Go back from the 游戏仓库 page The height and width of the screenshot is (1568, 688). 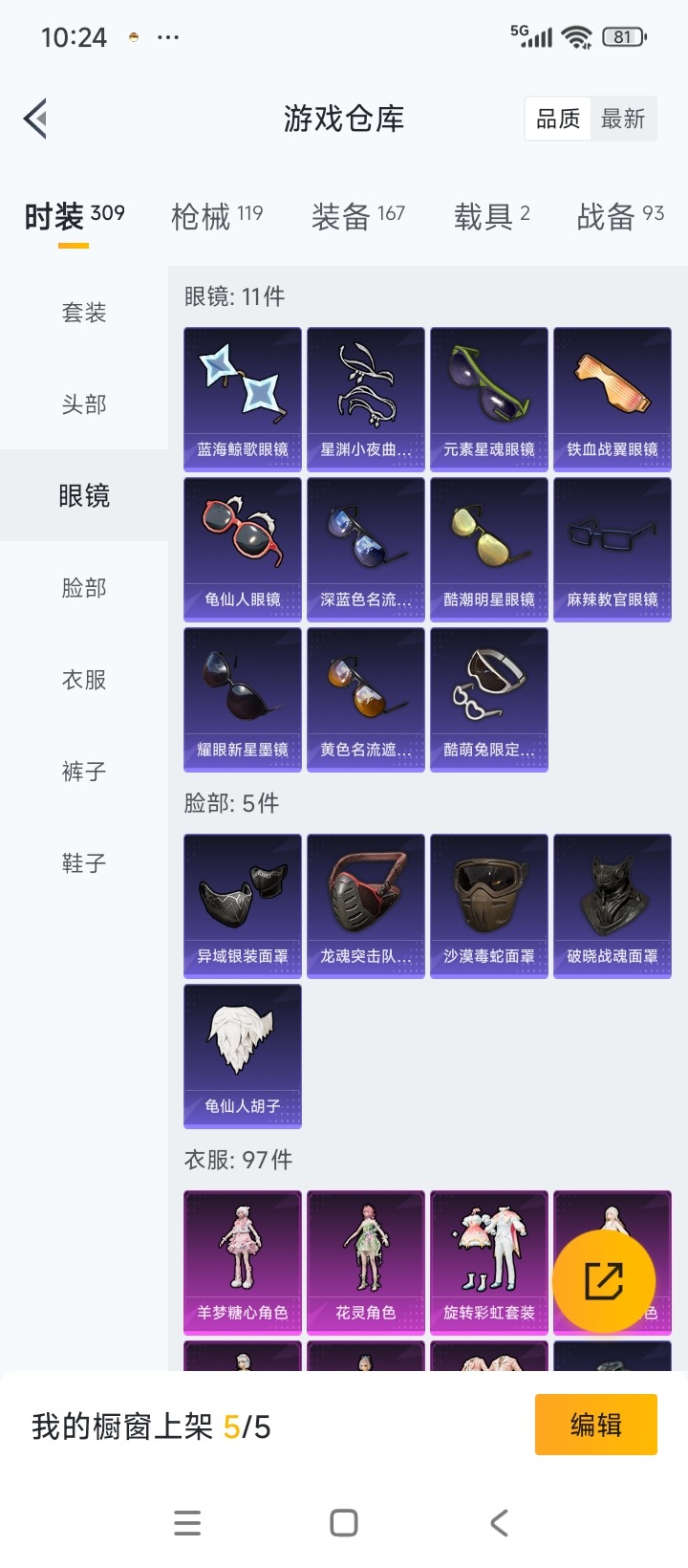coord(36,120)
